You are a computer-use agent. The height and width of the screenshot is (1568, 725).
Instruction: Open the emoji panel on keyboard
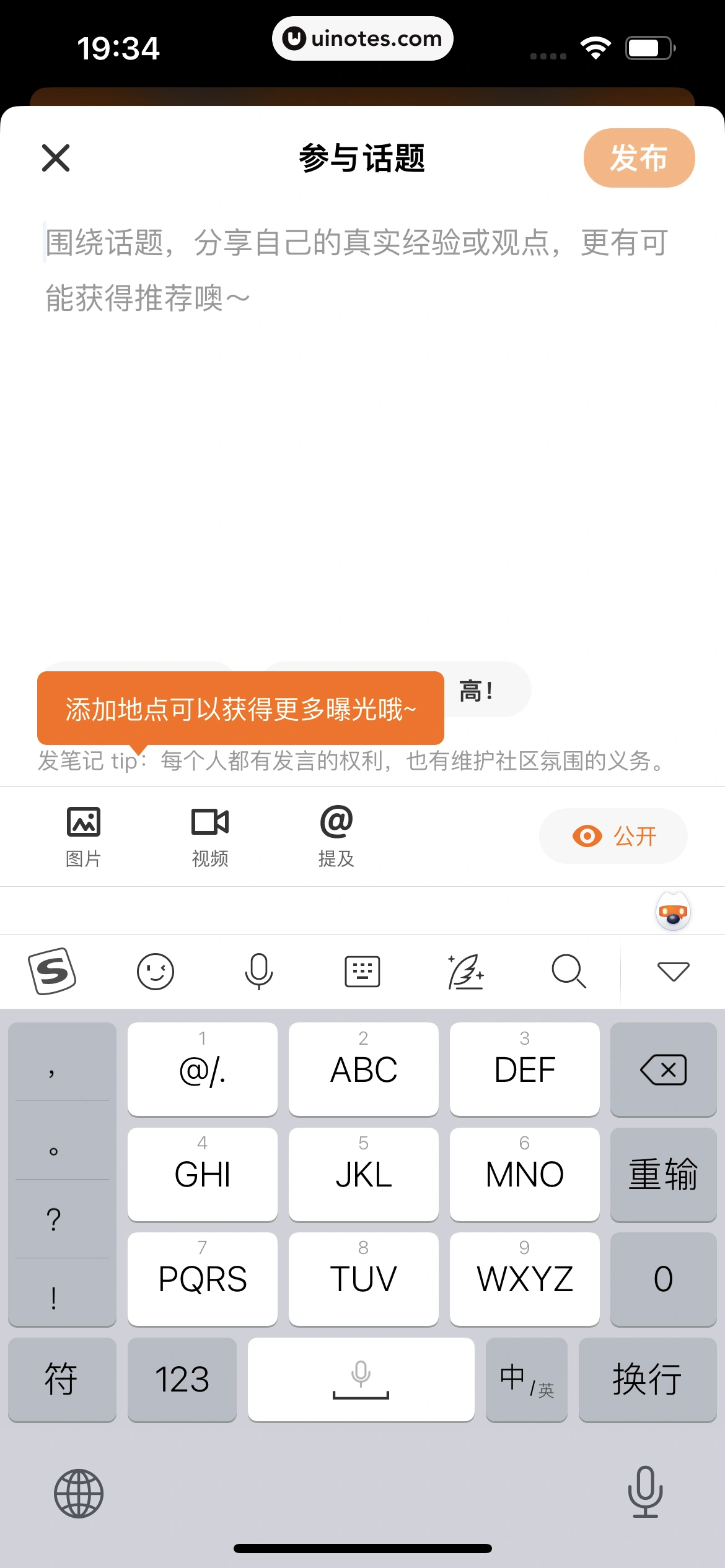155,970
